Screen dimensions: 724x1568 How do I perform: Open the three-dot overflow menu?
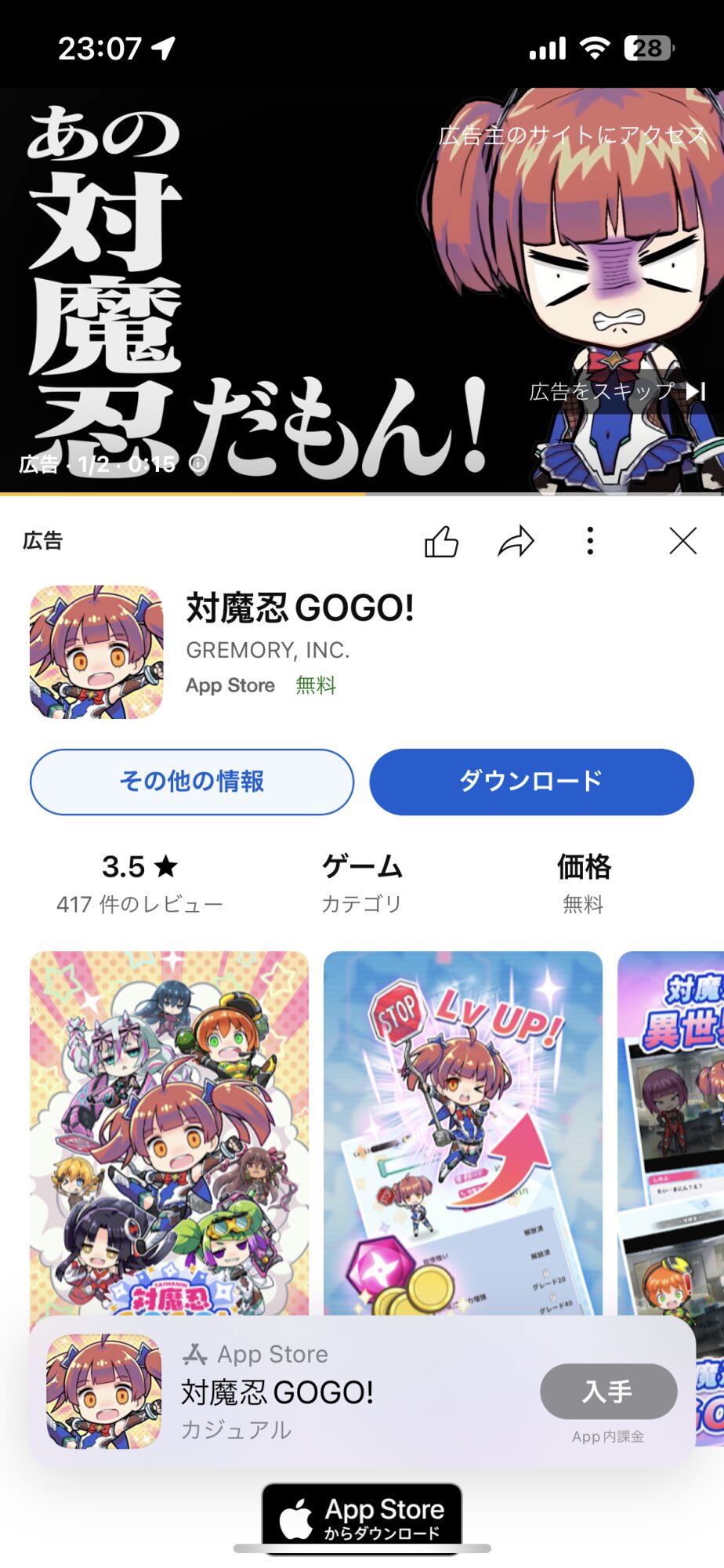[x=590, y=541]
